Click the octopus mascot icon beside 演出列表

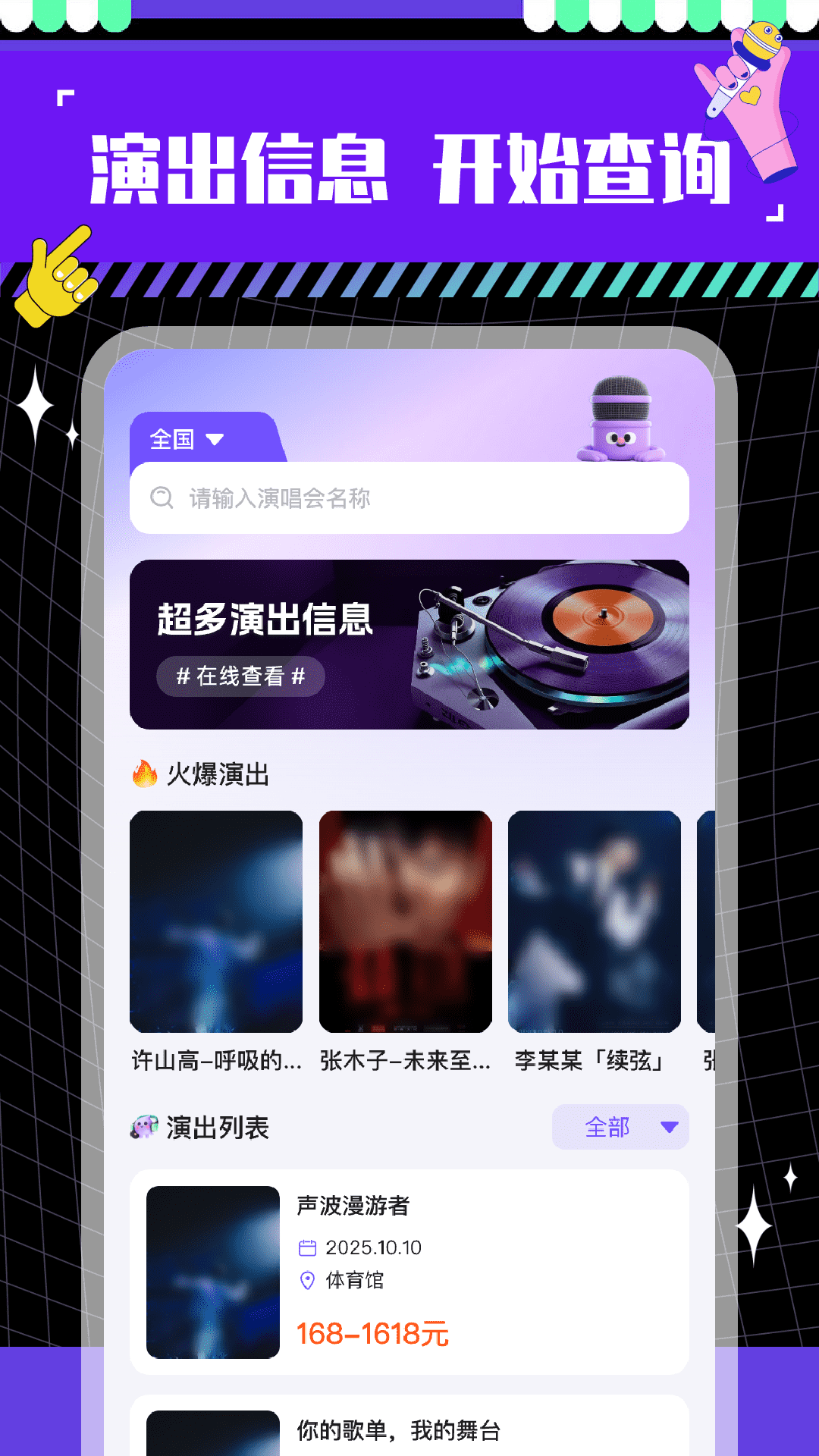(x=144, y=1128)
